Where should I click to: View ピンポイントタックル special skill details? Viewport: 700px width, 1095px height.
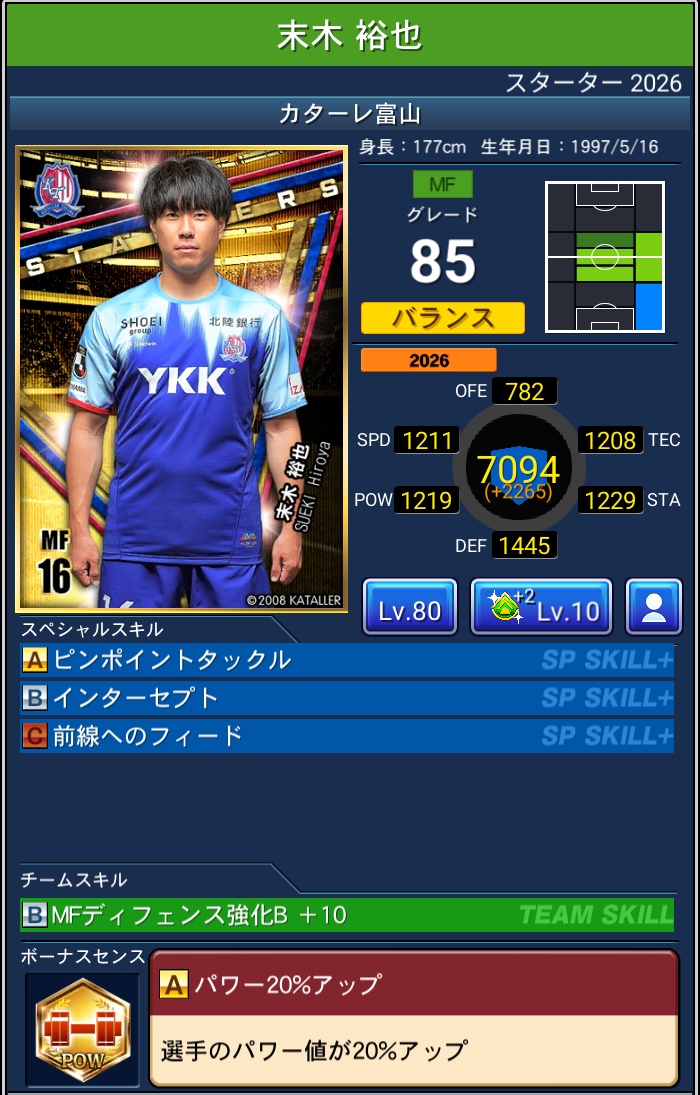346,660
